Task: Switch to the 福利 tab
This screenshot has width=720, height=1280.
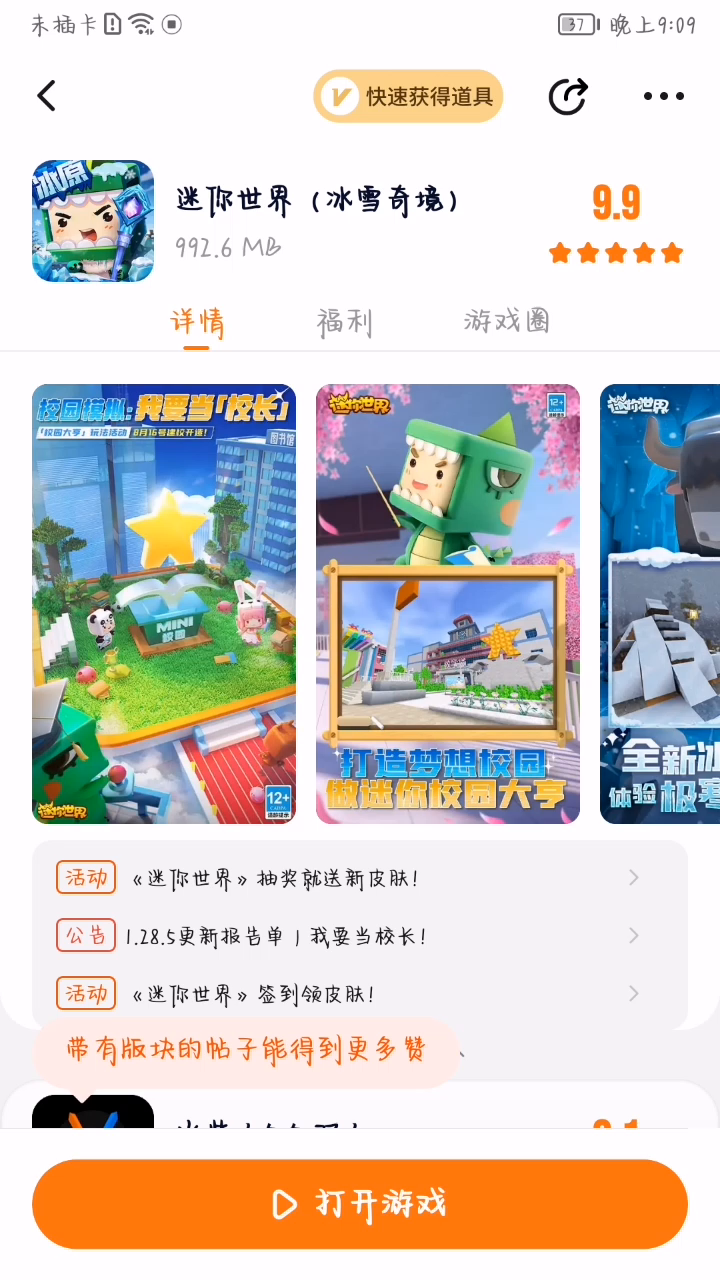Action: 344,322
